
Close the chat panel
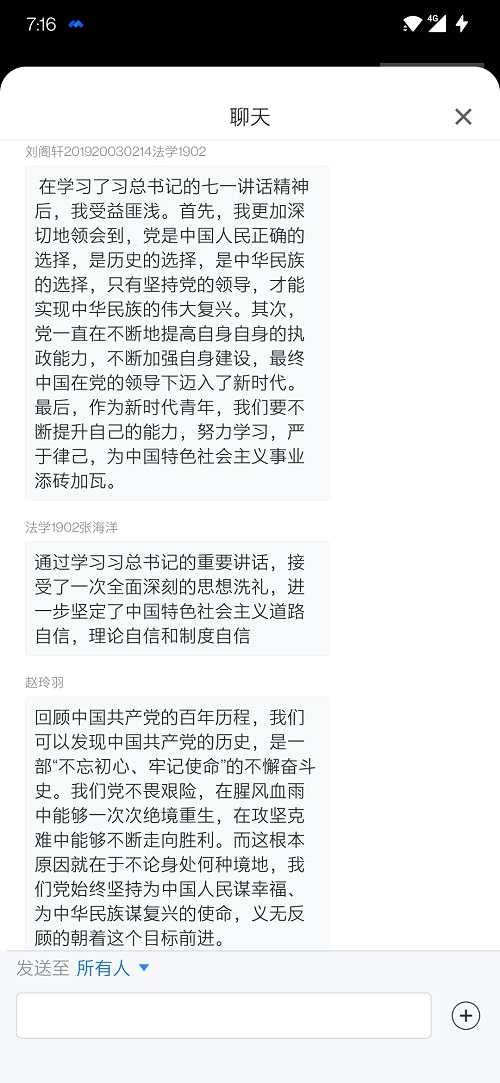463,117
